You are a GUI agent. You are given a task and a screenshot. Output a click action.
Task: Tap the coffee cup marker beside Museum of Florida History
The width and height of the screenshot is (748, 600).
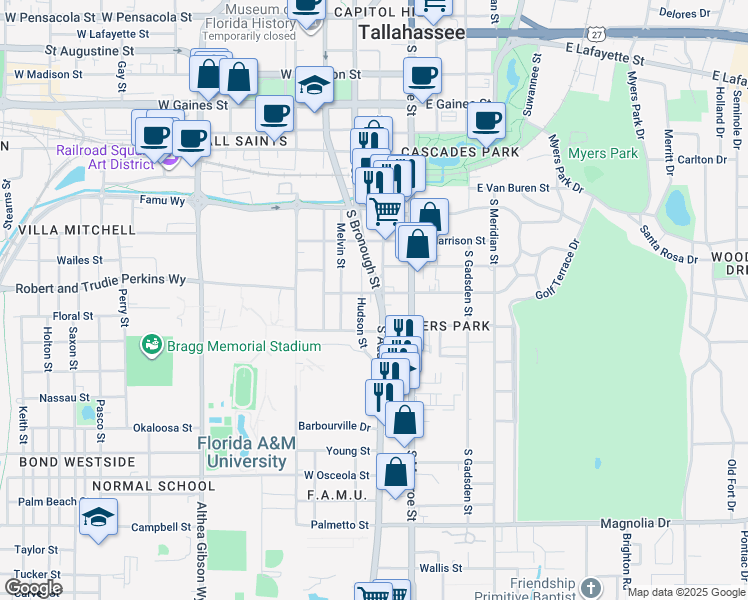click(306, 10)
